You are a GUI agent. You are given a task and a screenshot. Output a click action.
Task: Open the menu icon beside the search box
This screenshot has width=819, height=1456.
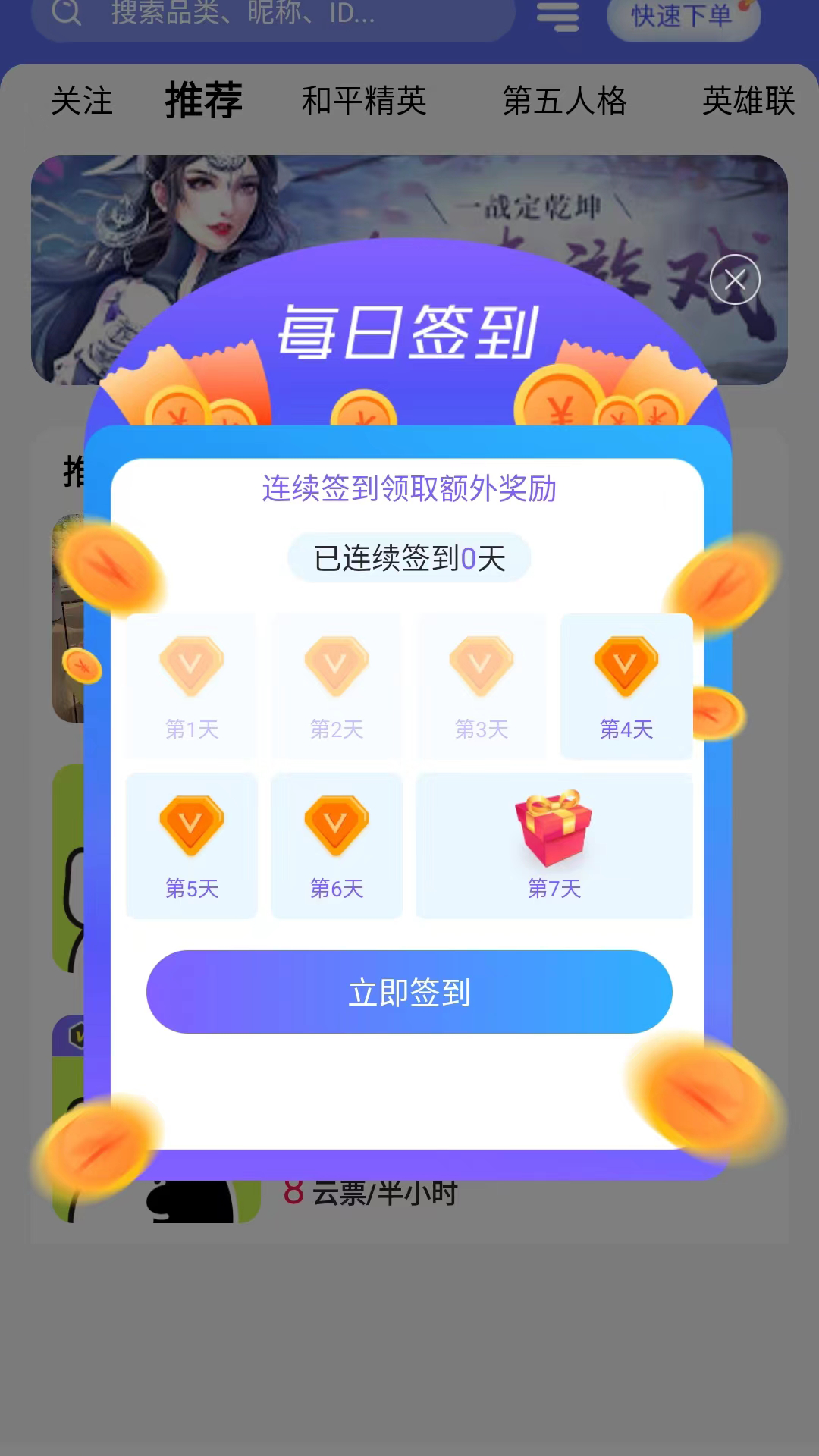[x=557, y=15]
